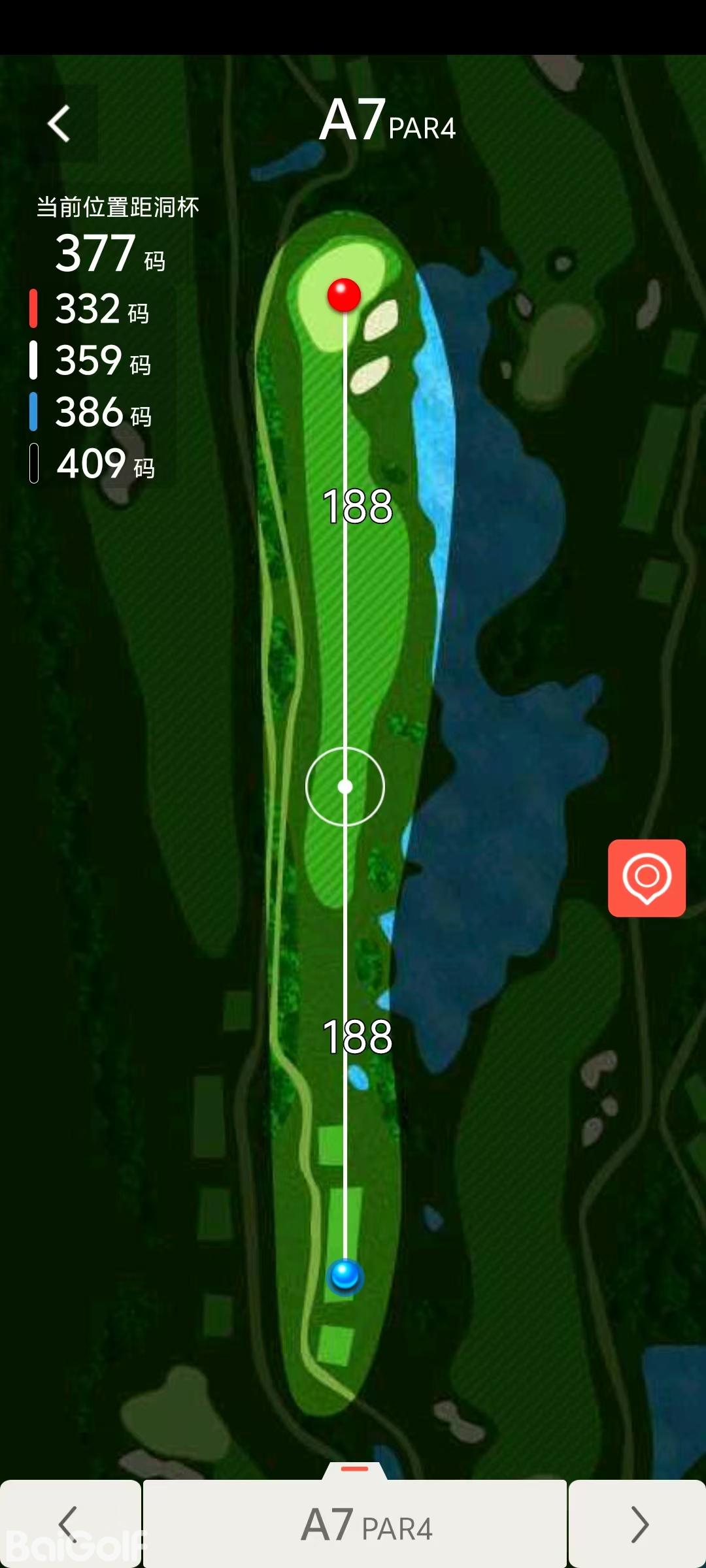Open the A7 PAR4 bottom panel
The height and width of the screenshot is (1568, 706).
355,1522
